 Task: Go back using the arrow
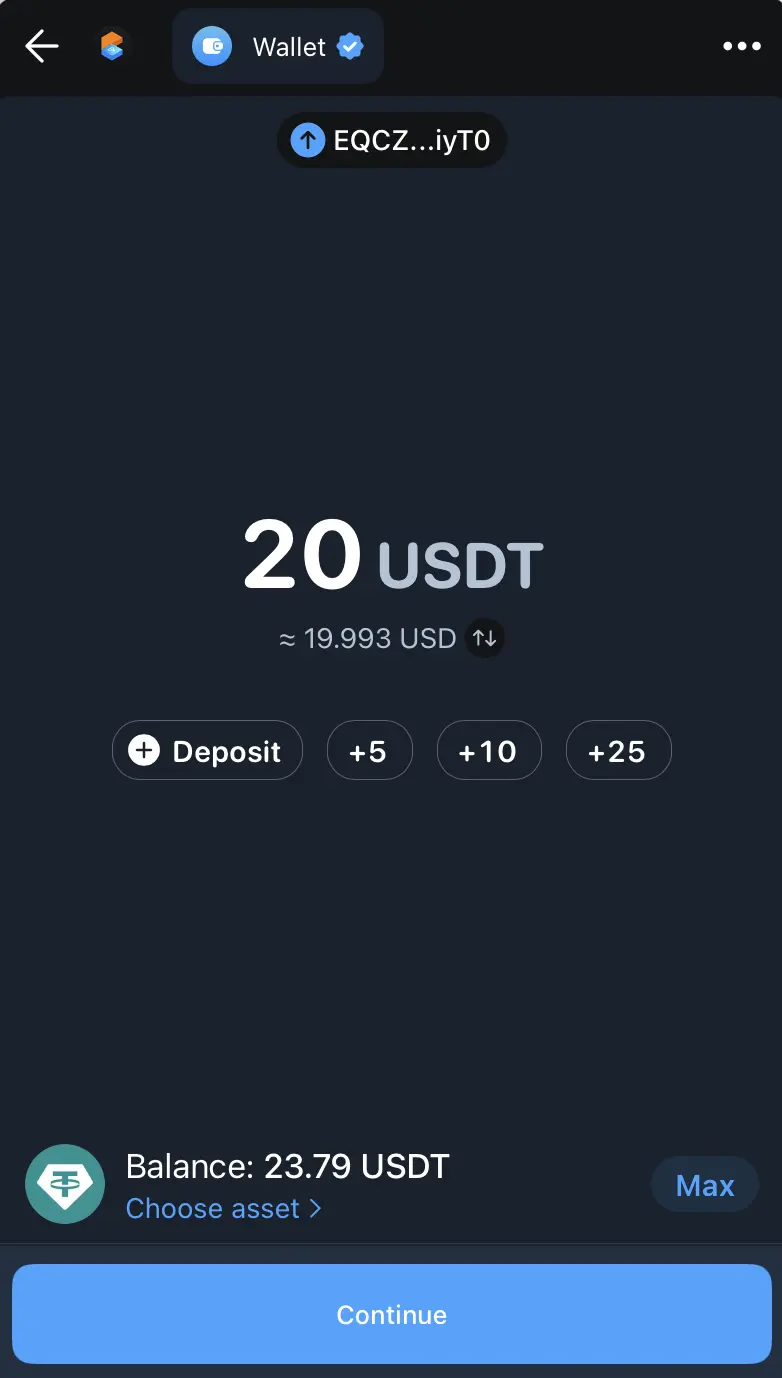pos(42,46)
